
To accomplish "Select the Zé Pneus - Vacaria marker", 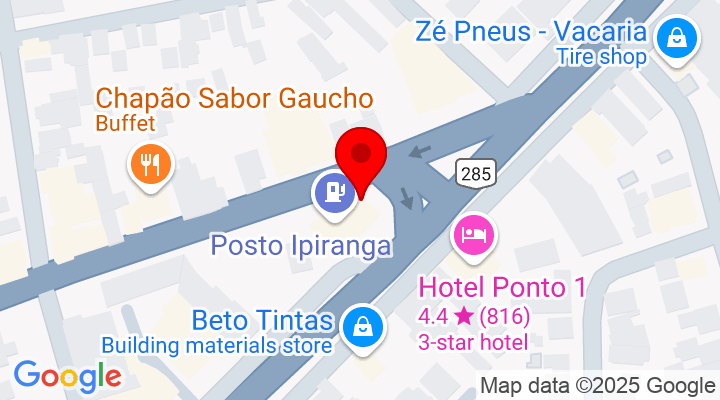I will coord(677,40).
